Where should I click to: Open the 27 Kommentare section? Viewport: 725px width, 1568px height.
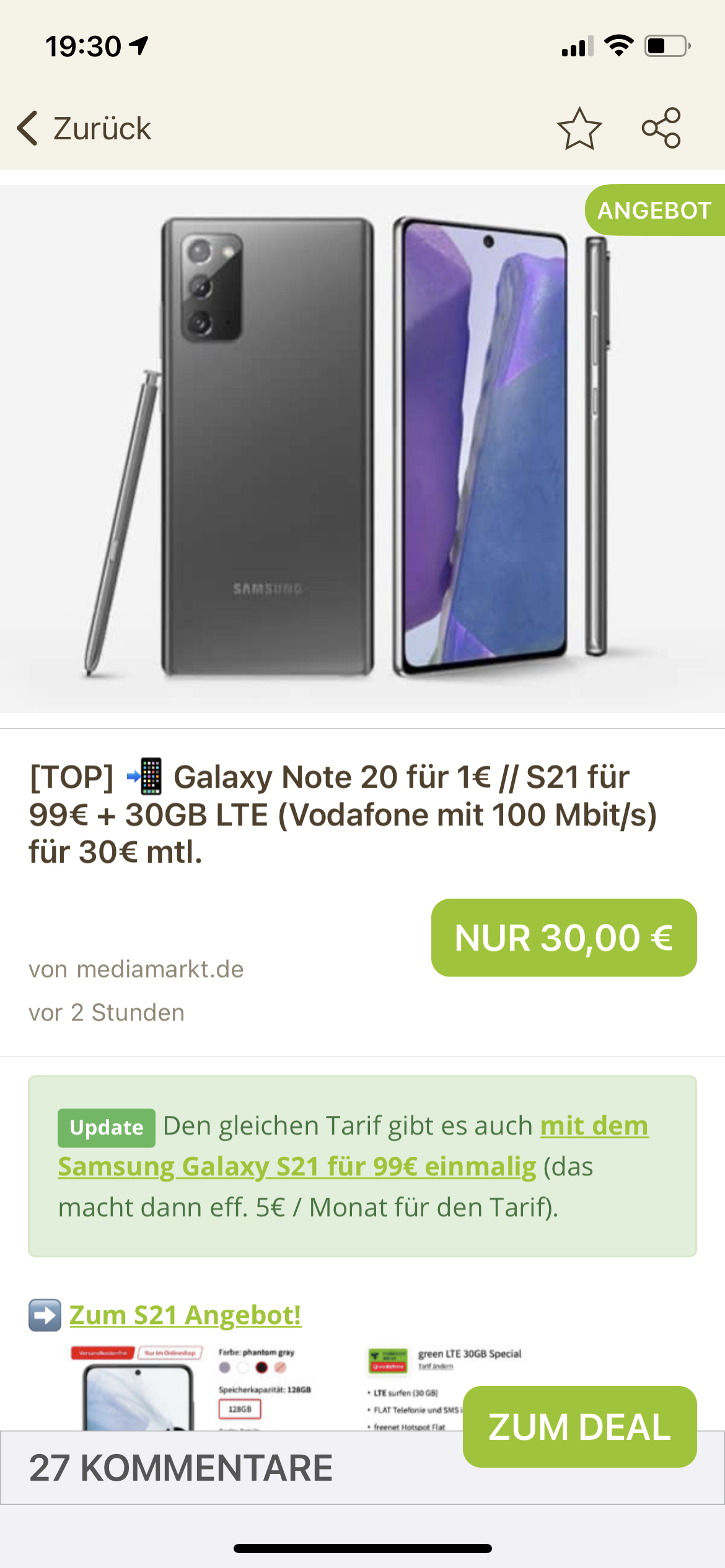pyautogui.click(x=181, y=1468)
